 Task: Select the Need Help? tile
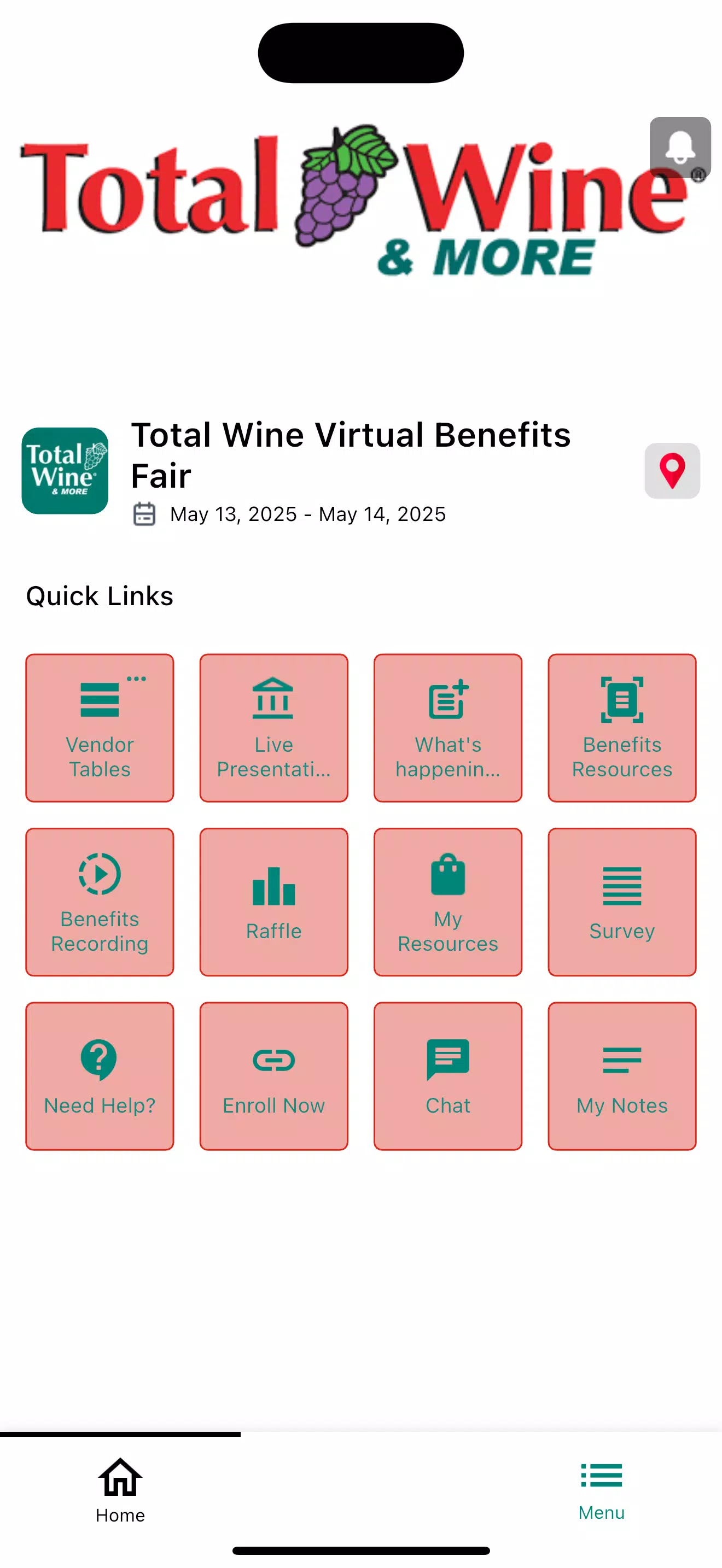pos(100,1076)
